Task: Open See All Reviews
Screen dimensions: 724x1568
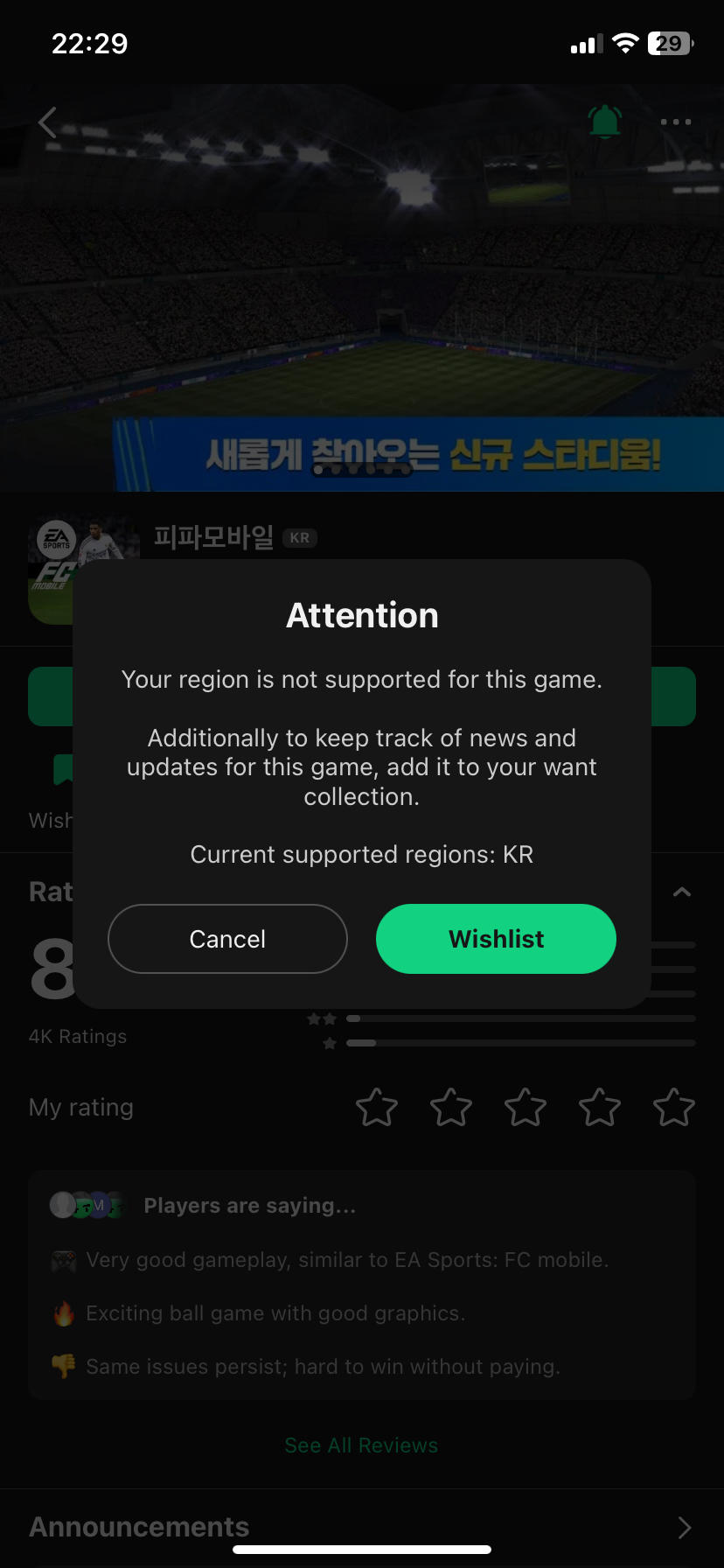Action: 361,1445
